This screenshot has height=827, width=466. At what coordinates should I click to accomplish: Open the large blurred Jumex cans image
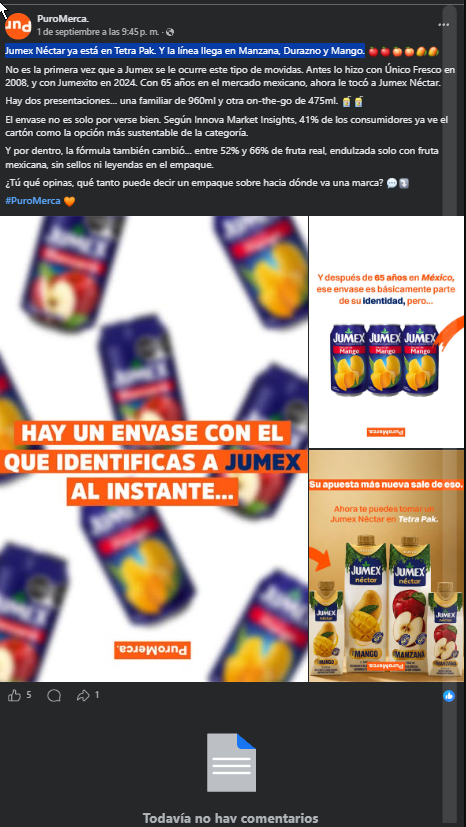click(x=154, y=449)
